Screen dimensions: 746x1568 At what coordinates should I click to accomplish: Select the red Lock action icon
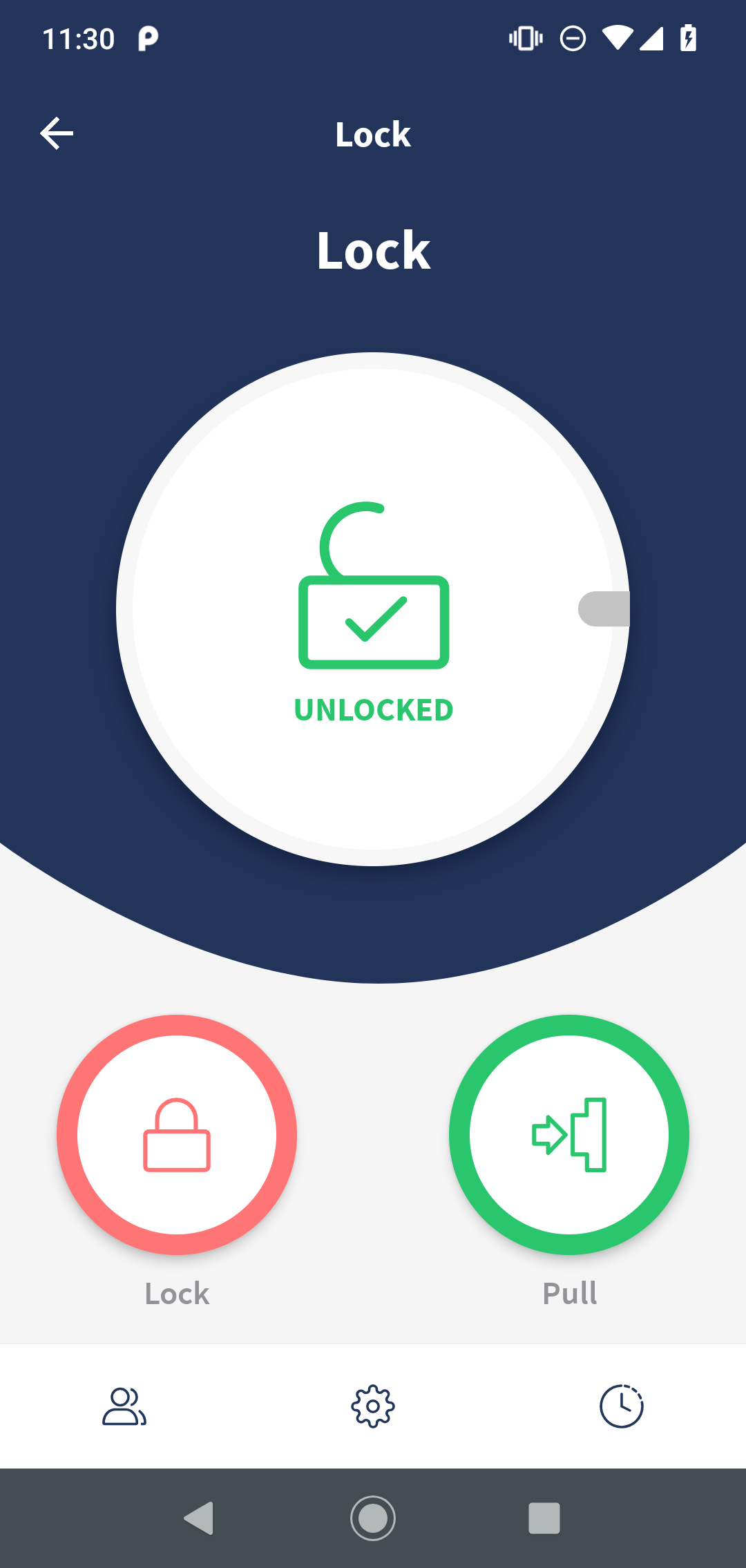click(176, 1135)
